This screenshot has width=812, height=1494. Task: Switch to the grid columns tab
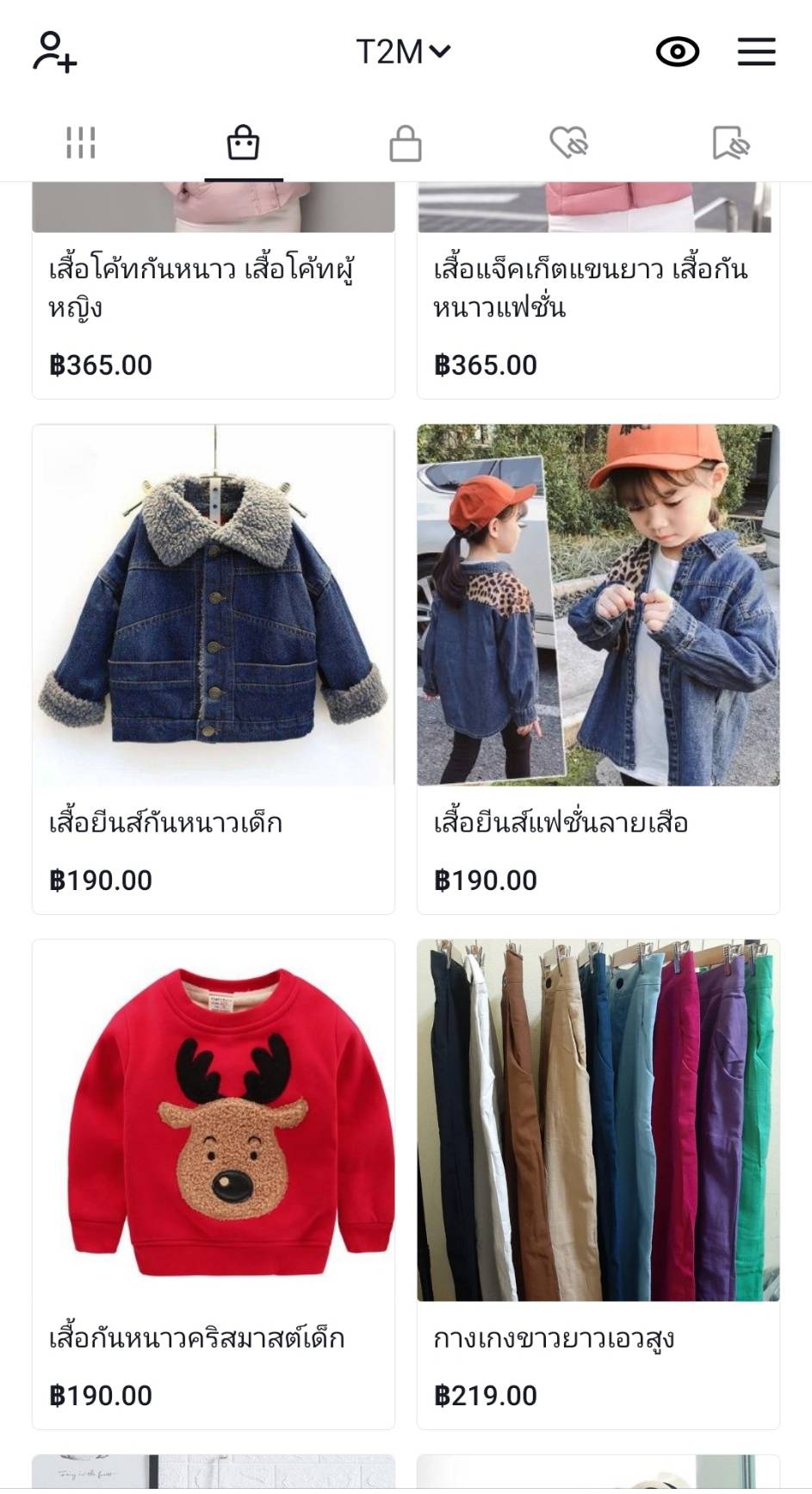click(81, 143)
